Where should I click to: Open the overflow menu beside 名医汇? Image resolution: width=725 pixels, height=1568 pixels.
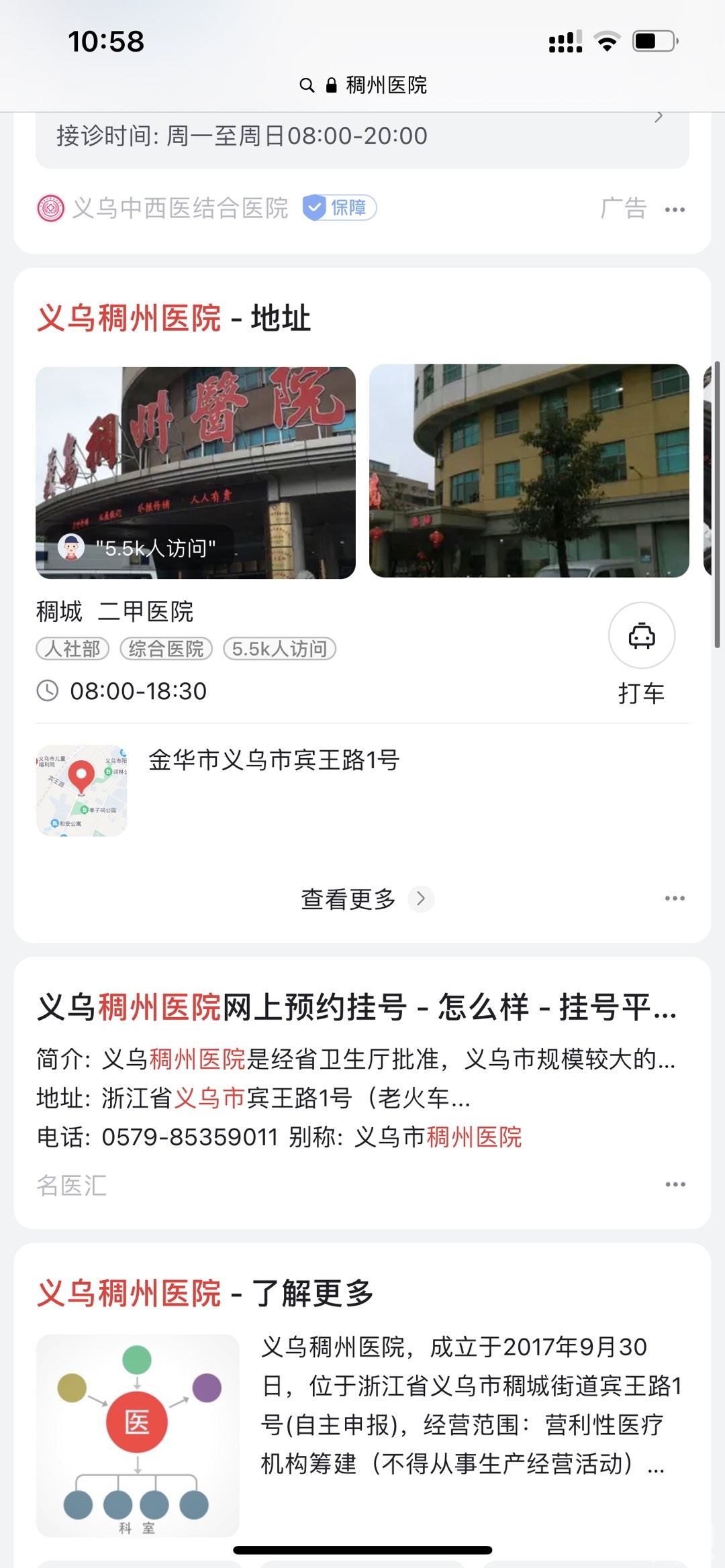coord(675,1184)
